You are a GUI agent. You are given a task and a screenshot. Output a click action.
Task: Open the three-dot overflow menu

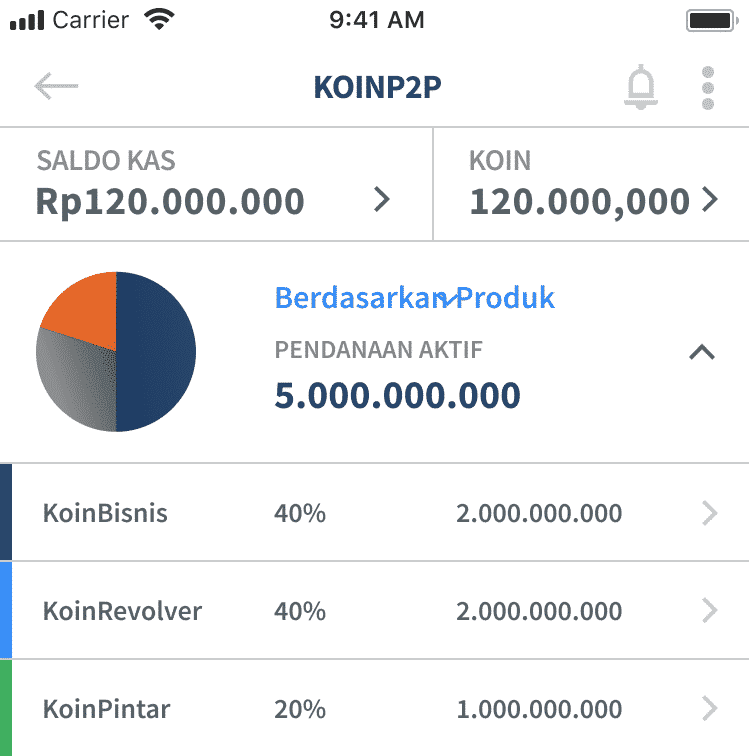point(708,88)
